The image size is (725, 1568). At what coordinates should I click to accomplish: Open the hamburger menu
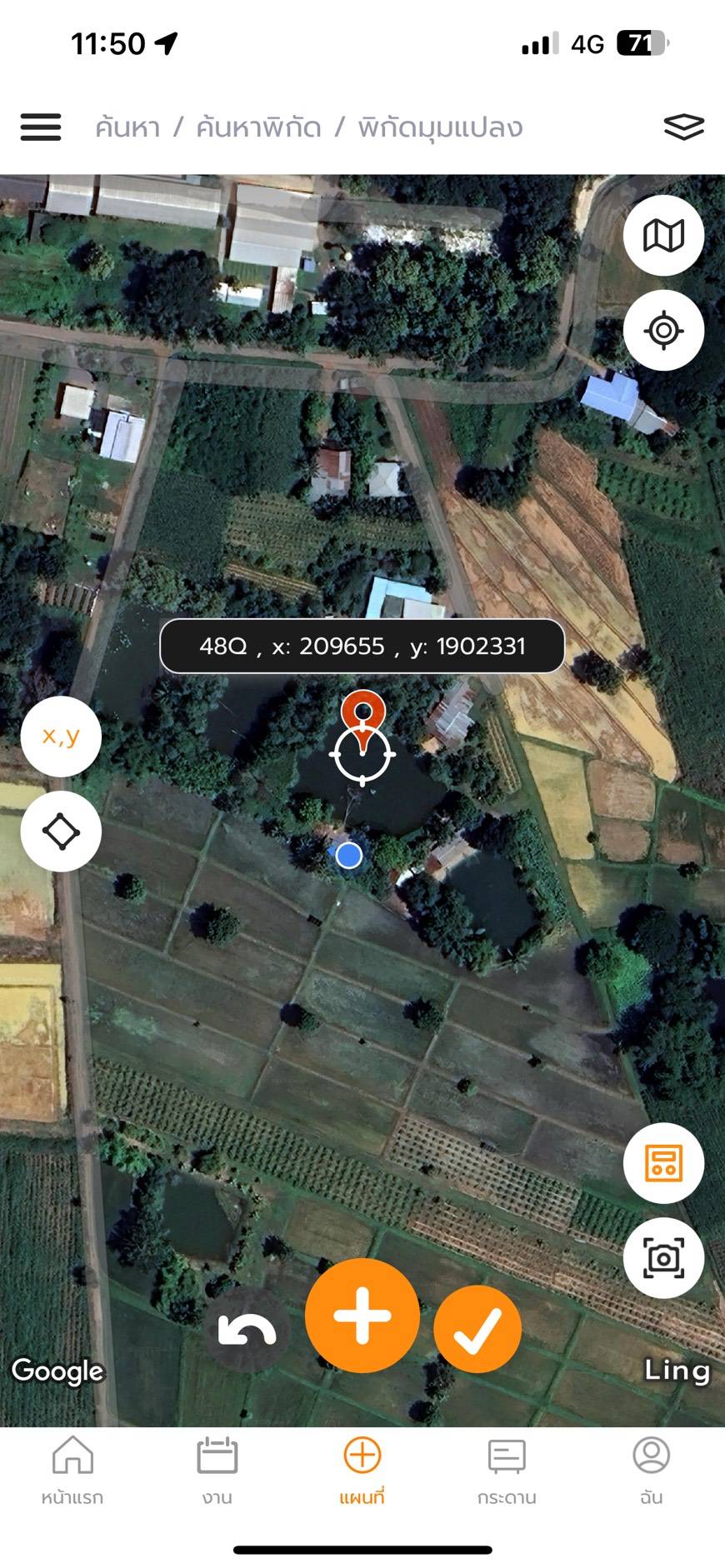pos(41,127)
